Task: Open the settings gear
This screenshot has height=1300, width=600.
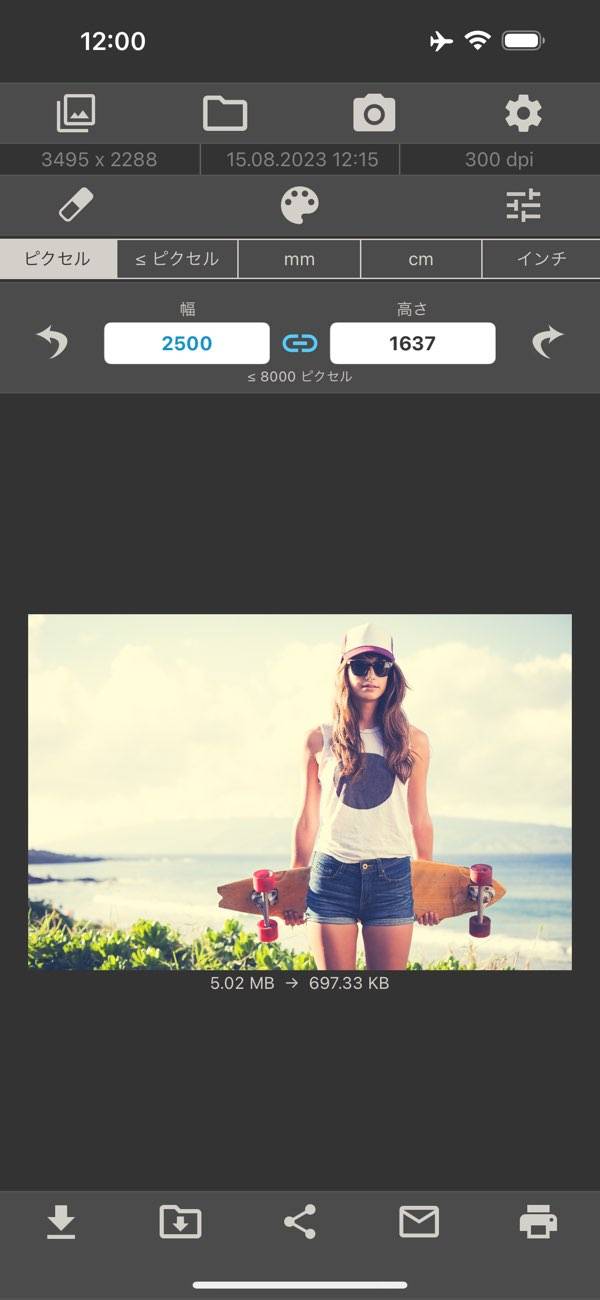Action: coord(523,113)
